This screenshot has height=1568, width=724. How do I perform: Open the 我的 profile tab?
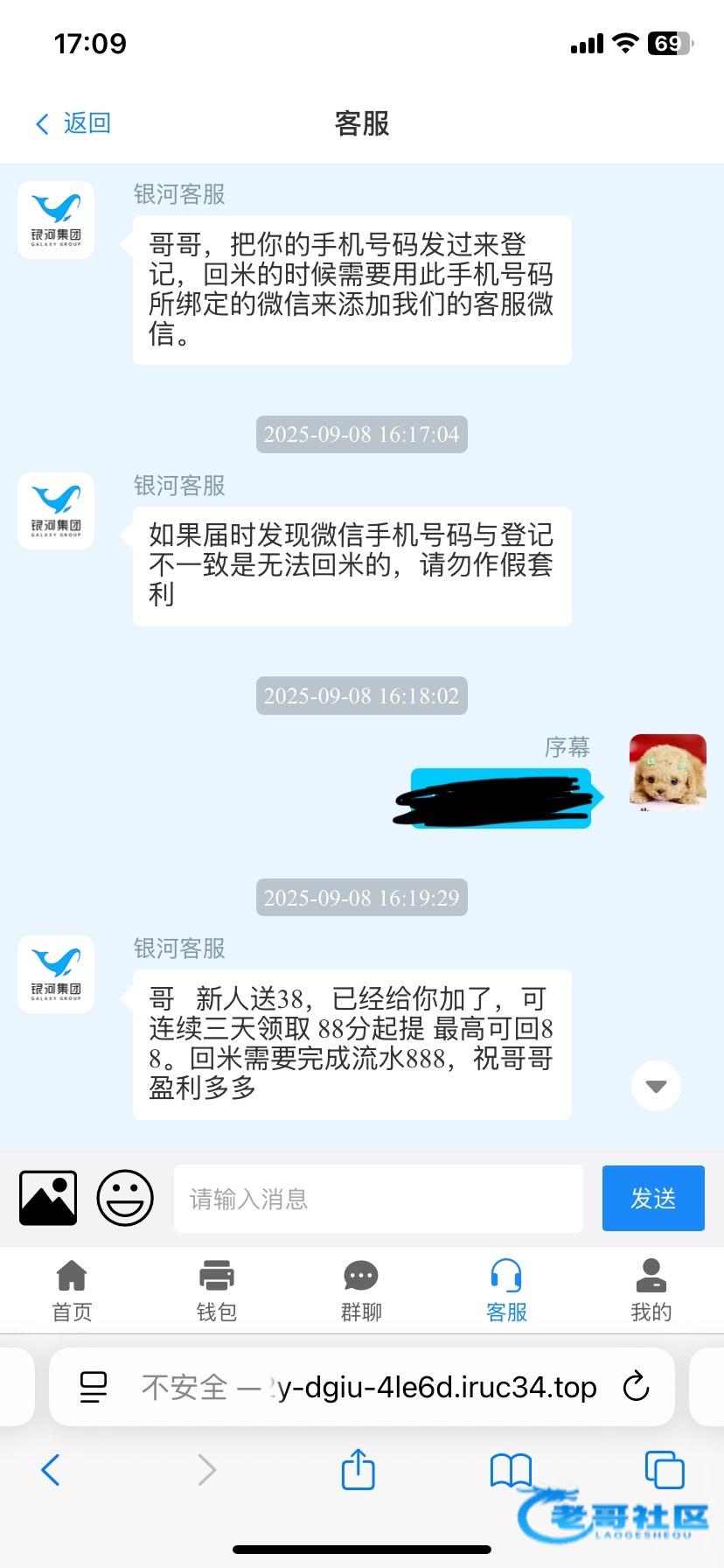tap(651, 1290)
